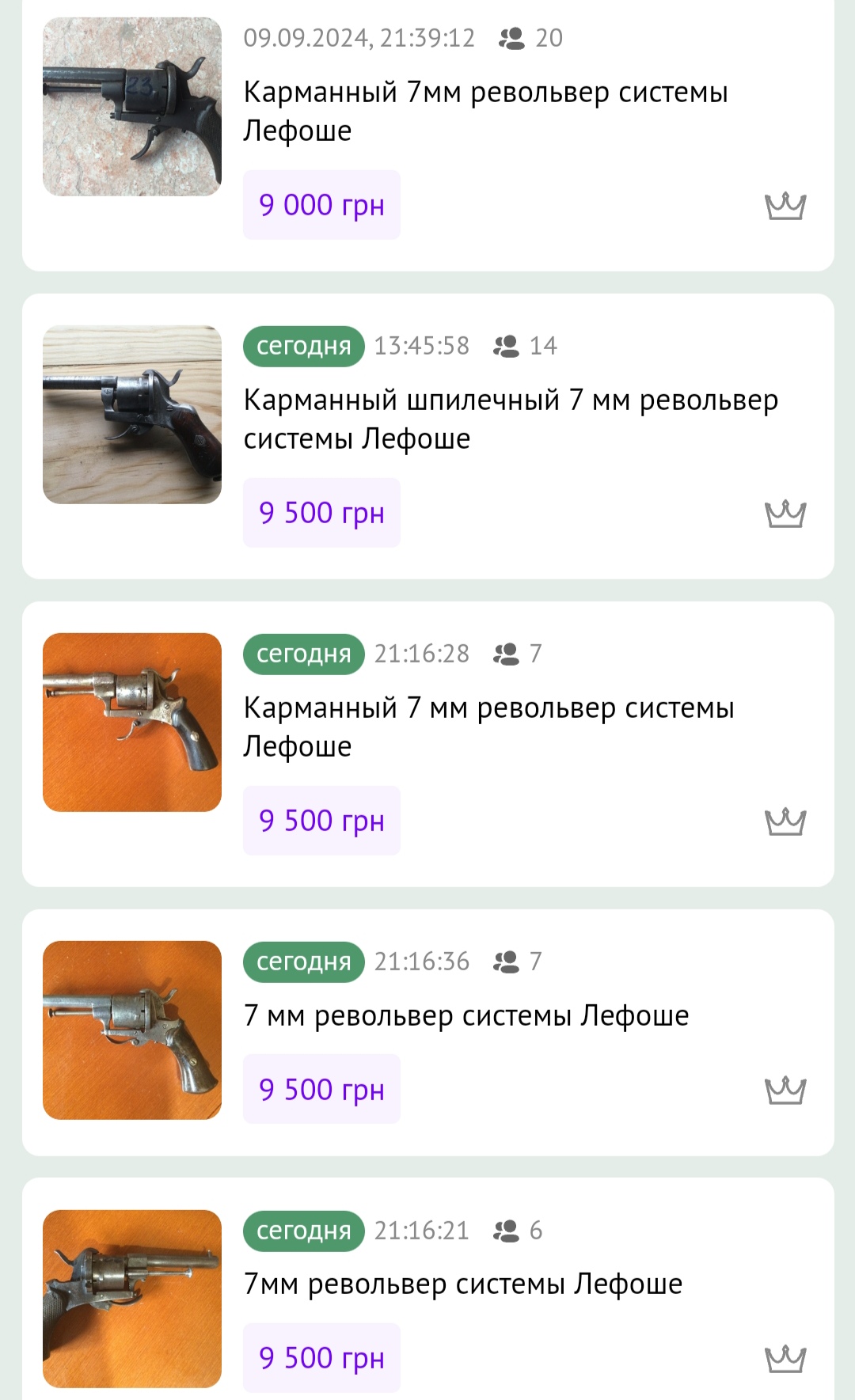Open the 21:16:21 7мм револьвер listing
This screenshot has width=855, height=1400.
coord(462,1284)
